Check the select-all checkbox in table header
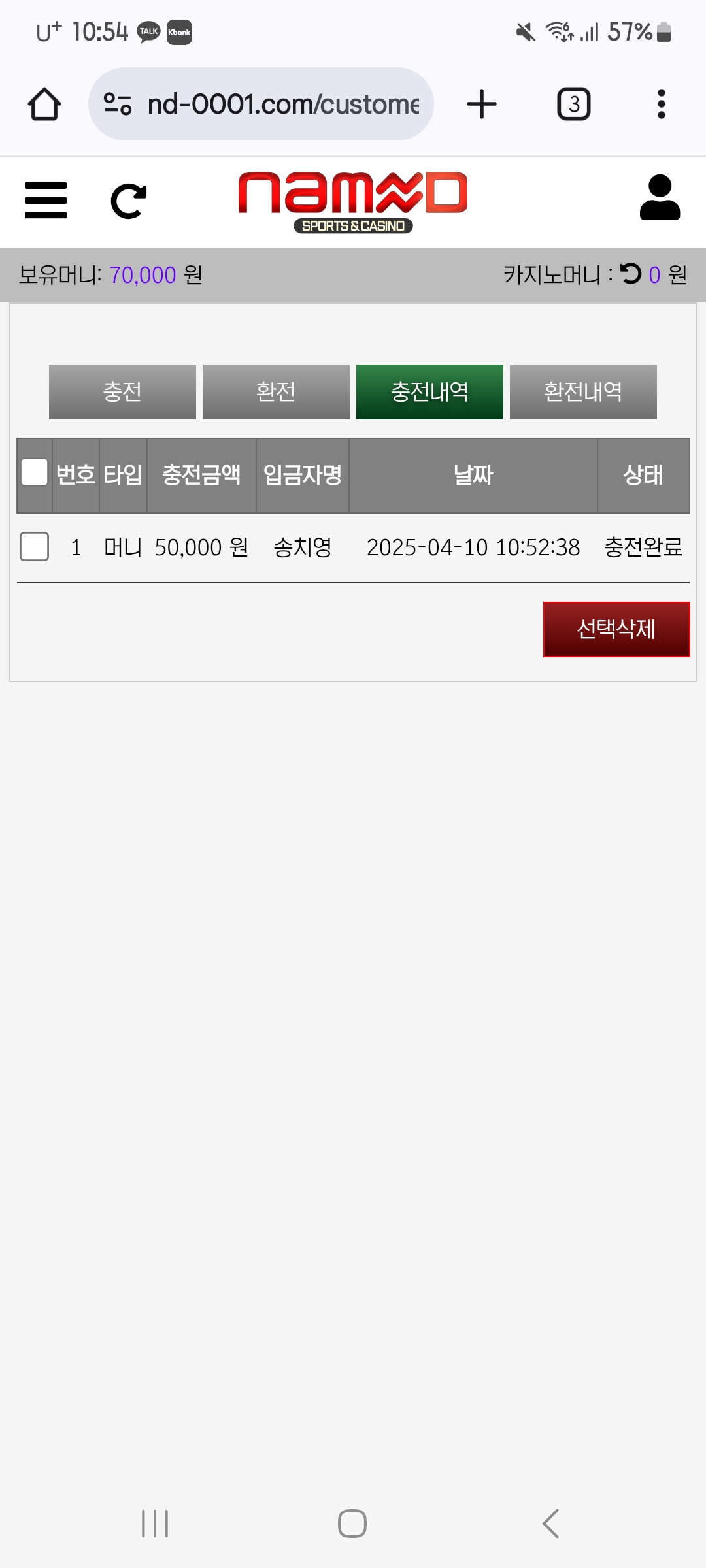Screen dimensions: 706x1568 35,472
